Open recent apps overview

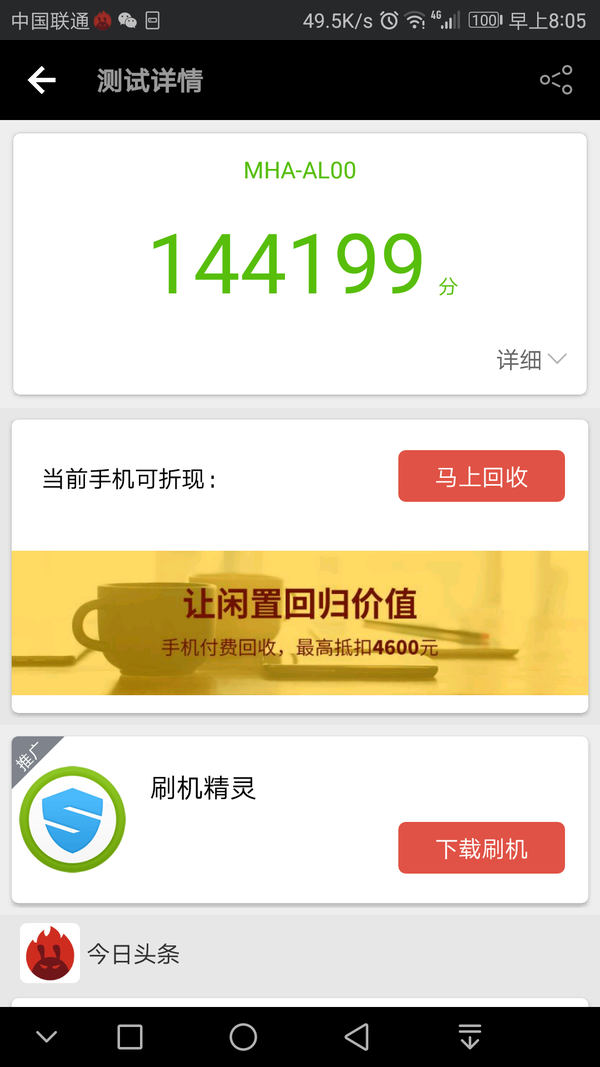(130, 1037)
